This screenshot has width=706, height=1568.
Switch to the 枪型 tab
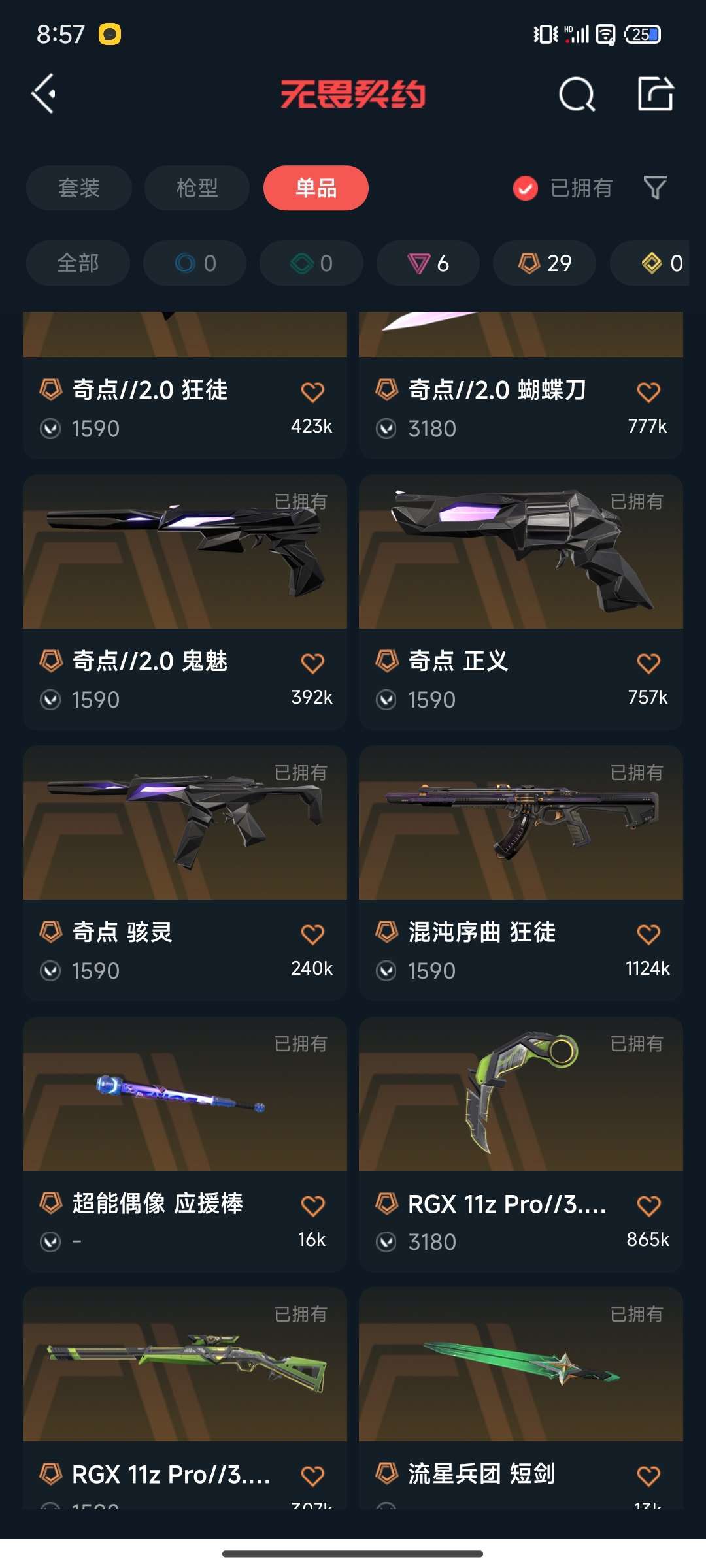coord(197,188)
